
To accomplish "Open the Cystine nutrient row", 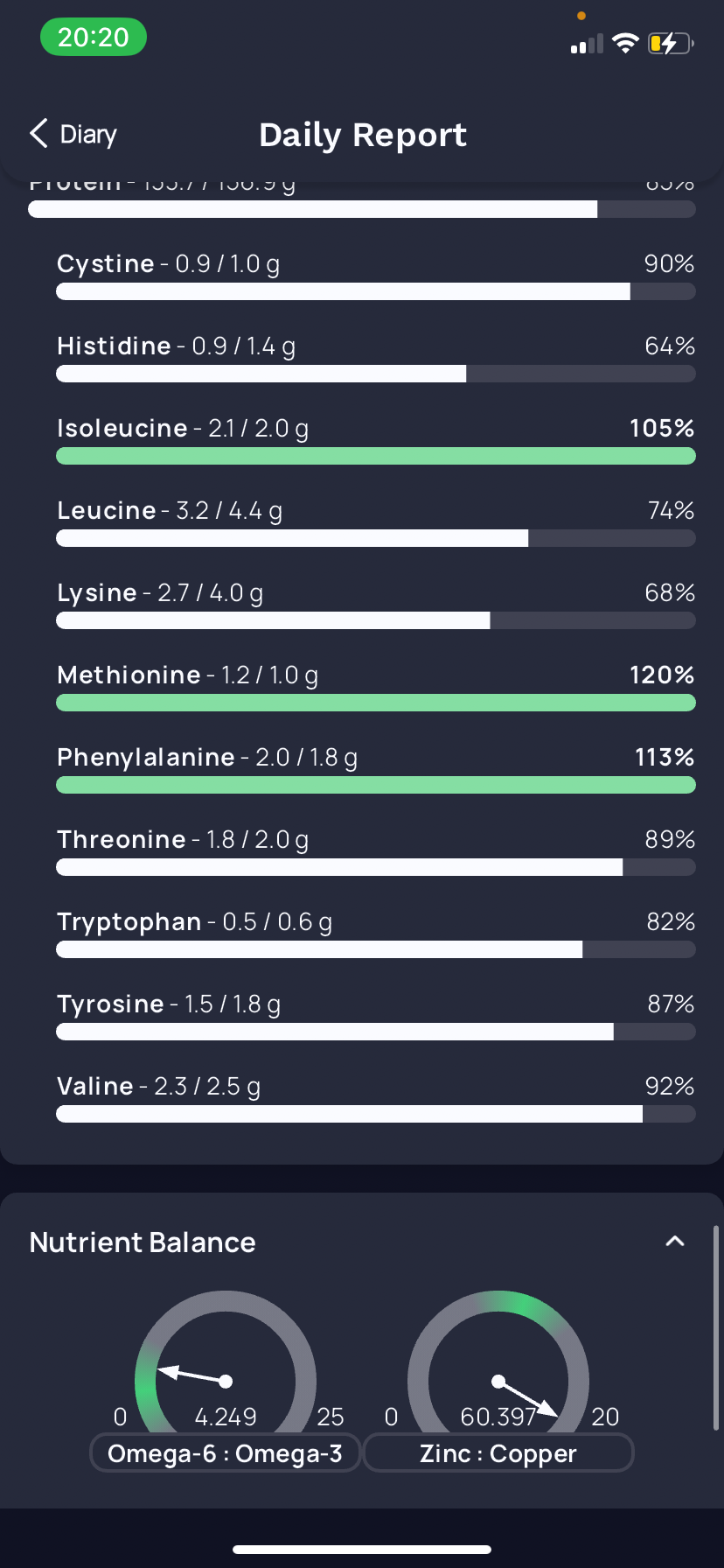I will (376, 276).
